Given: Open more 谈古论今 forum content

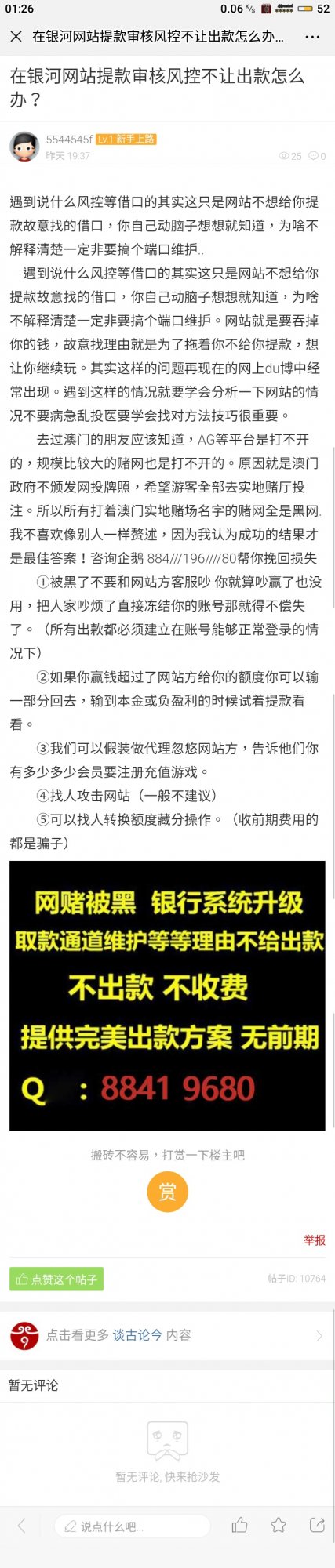Looking at the screenshot, I should (x=167, y=1335).
